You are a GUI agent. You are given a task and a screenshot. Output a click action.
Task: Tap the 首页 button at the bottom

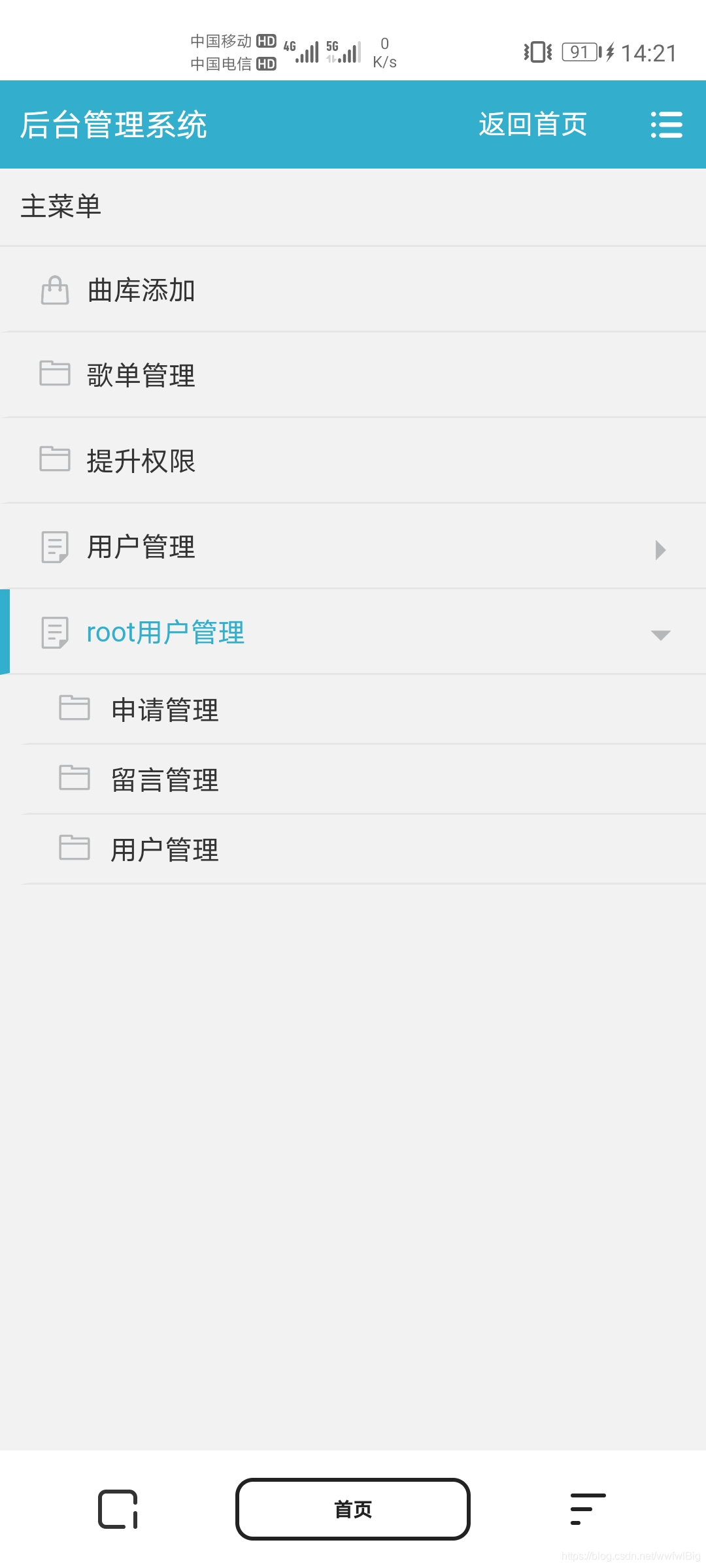click(353, 1509)
